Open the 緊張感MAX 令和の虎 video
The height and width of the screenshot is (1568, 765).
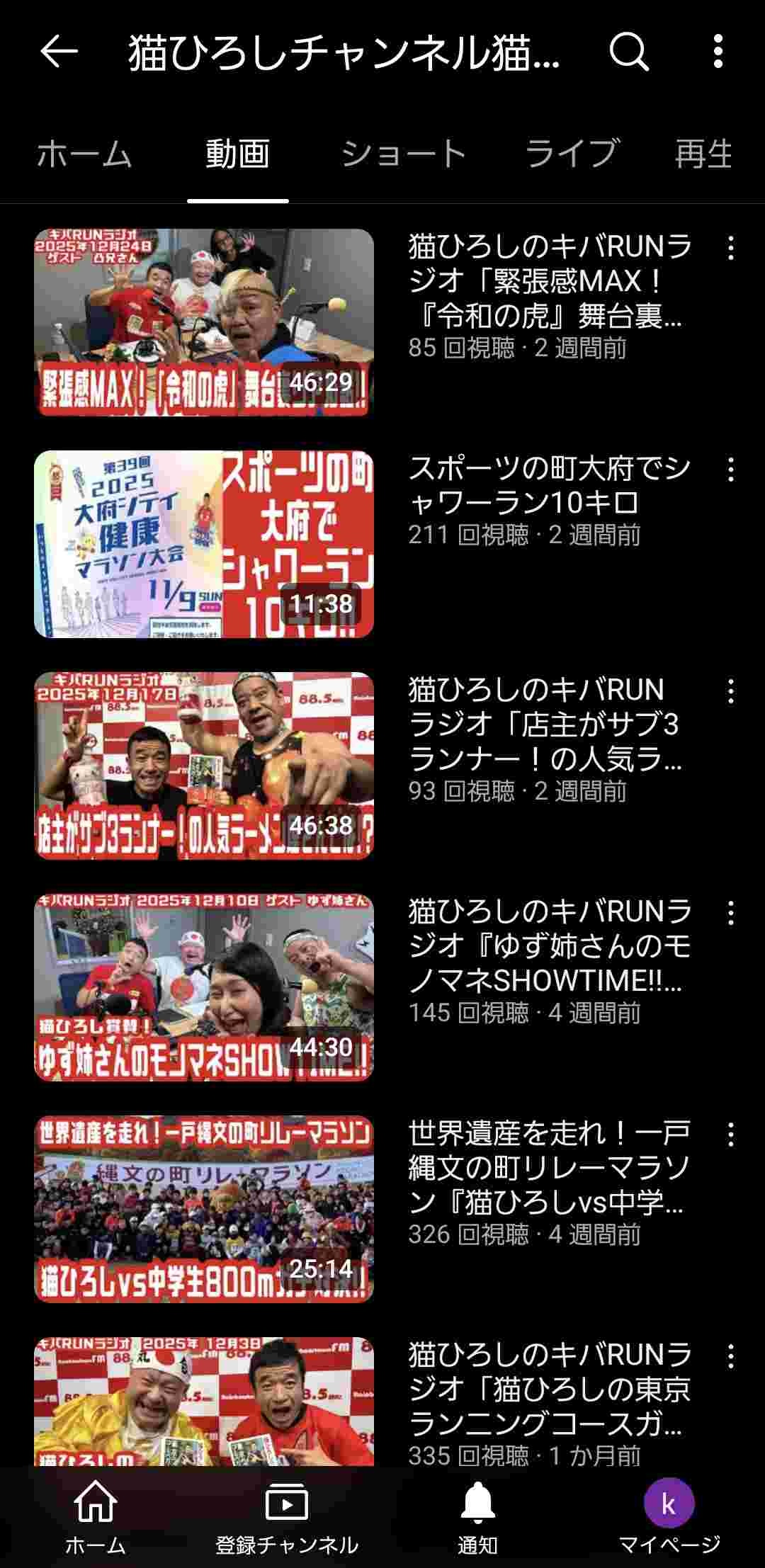click(x=204, y=322)
